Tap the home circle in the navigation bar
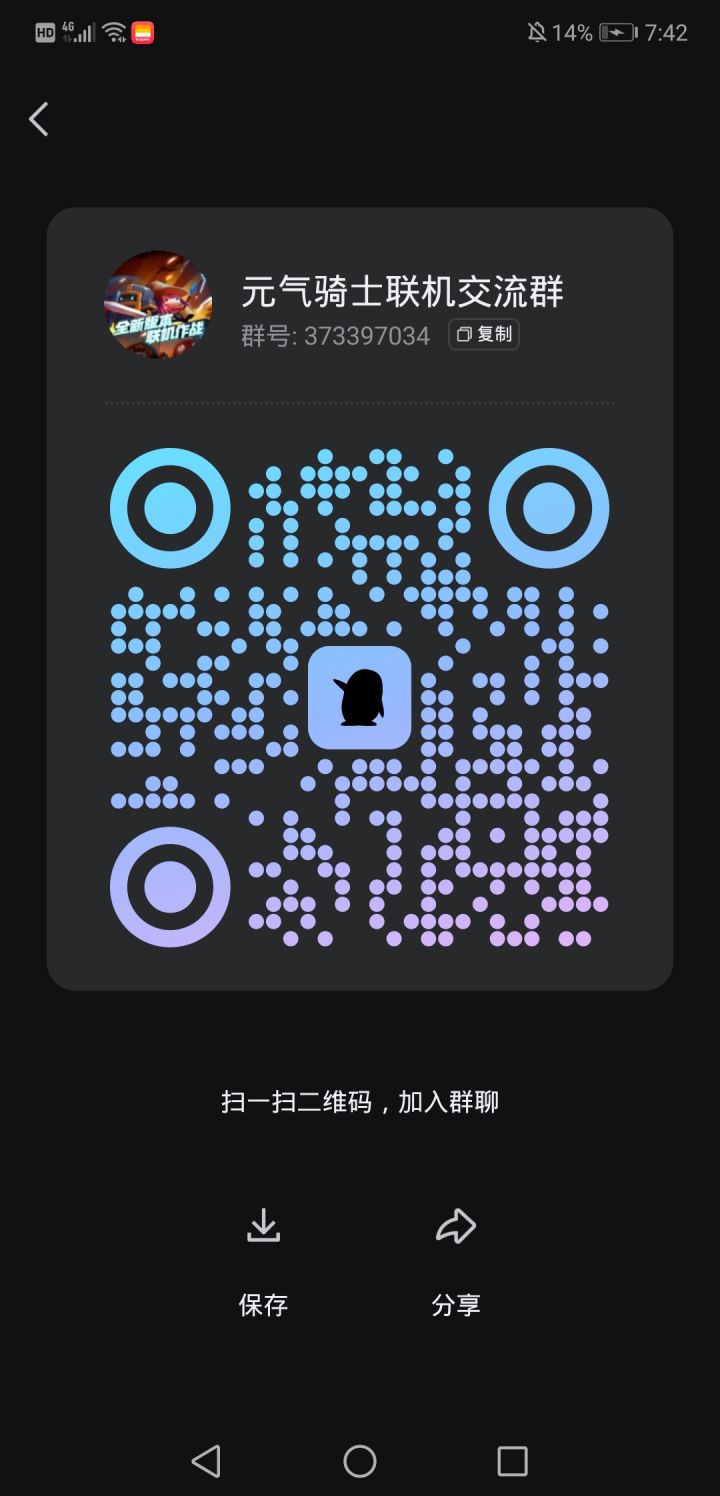This screenshot has width=720, height=1496. [360, 1462]
